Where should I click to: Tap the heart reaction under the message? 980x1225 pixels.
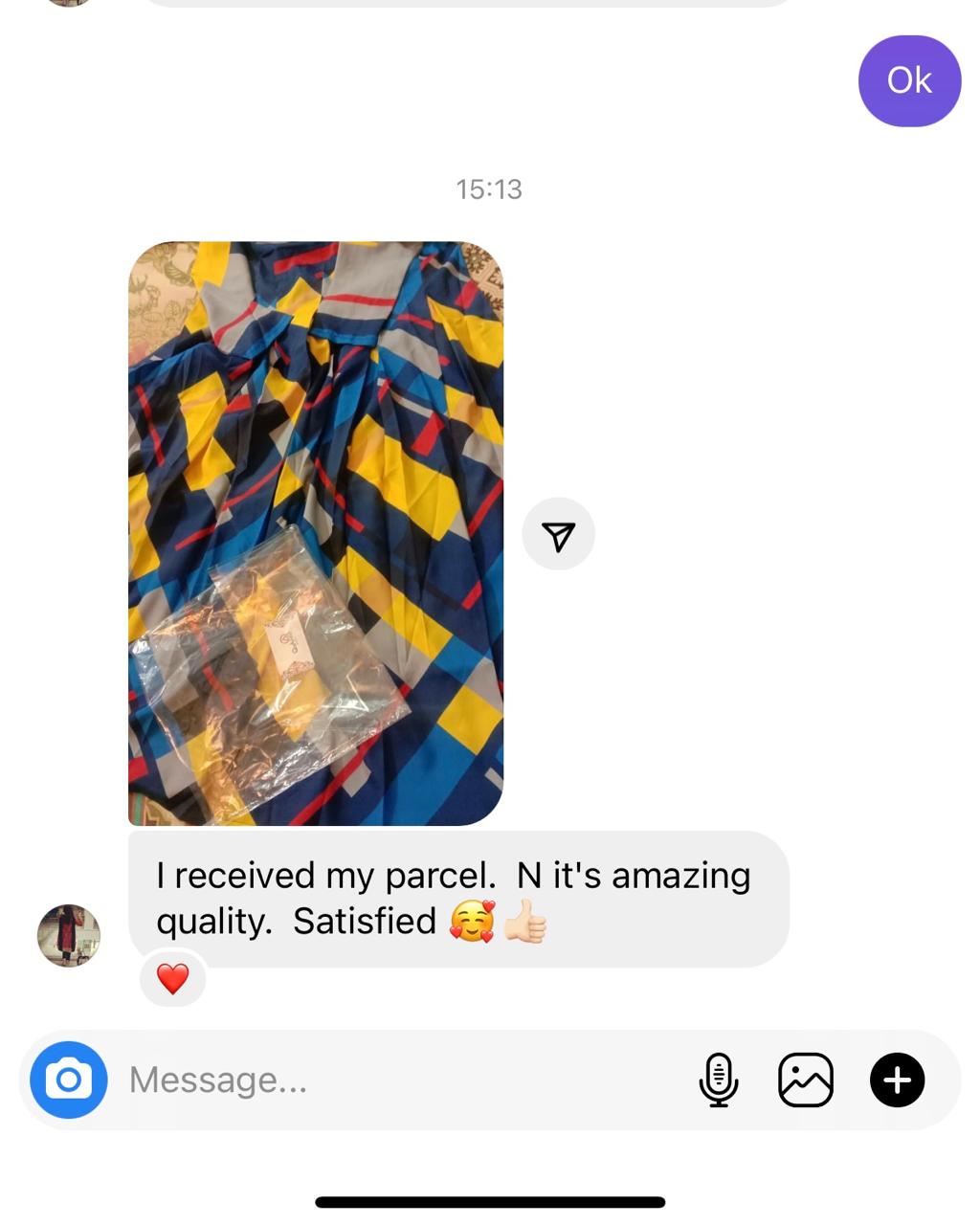(173, 979)
